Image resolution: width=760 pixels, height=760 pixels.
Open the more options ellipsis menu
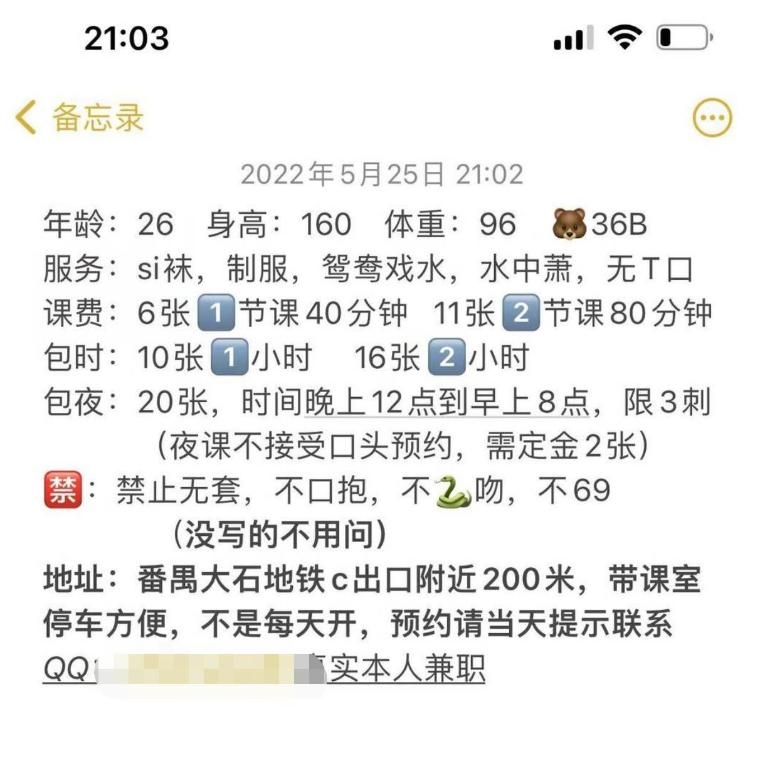(712, 118)
